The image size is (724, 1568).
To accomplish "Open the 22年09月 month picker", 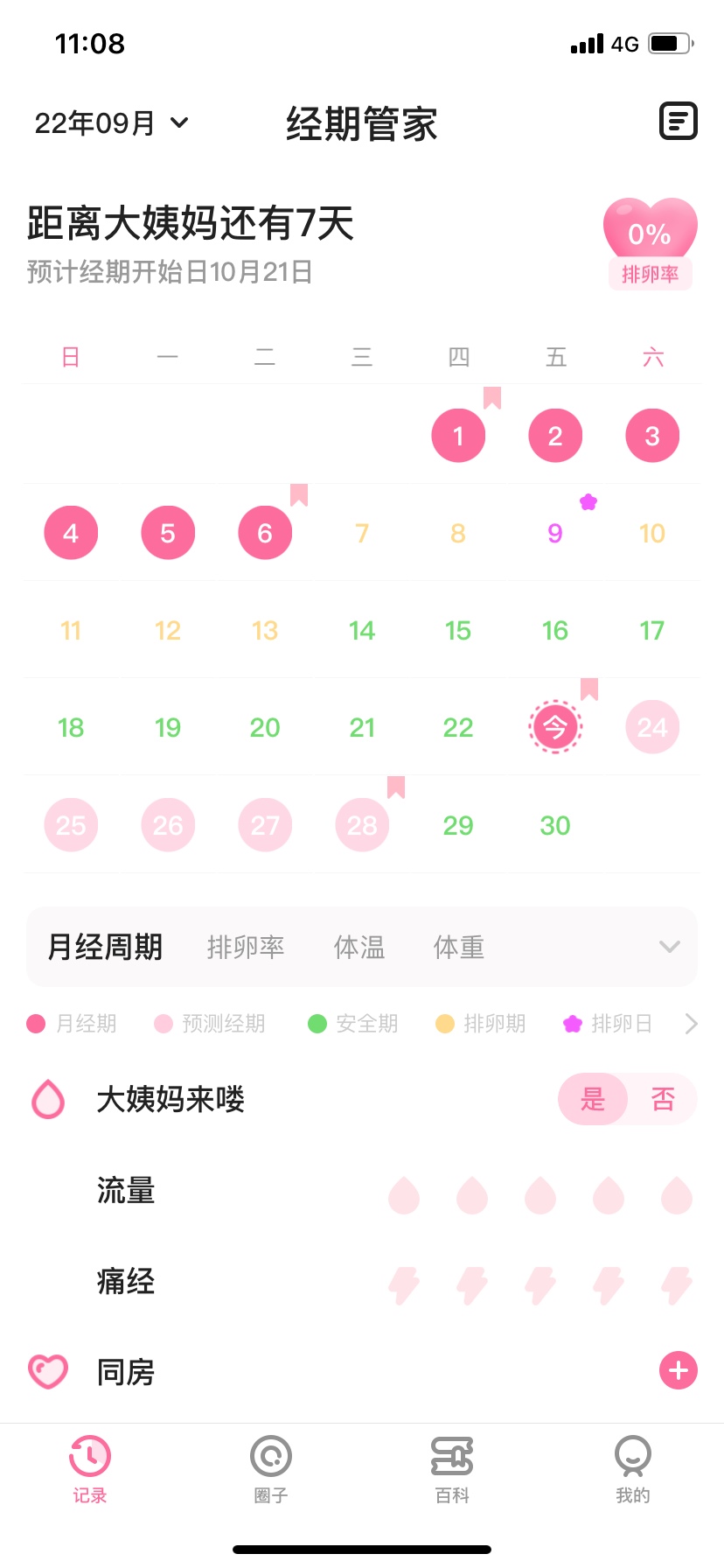I will [112, 123].
